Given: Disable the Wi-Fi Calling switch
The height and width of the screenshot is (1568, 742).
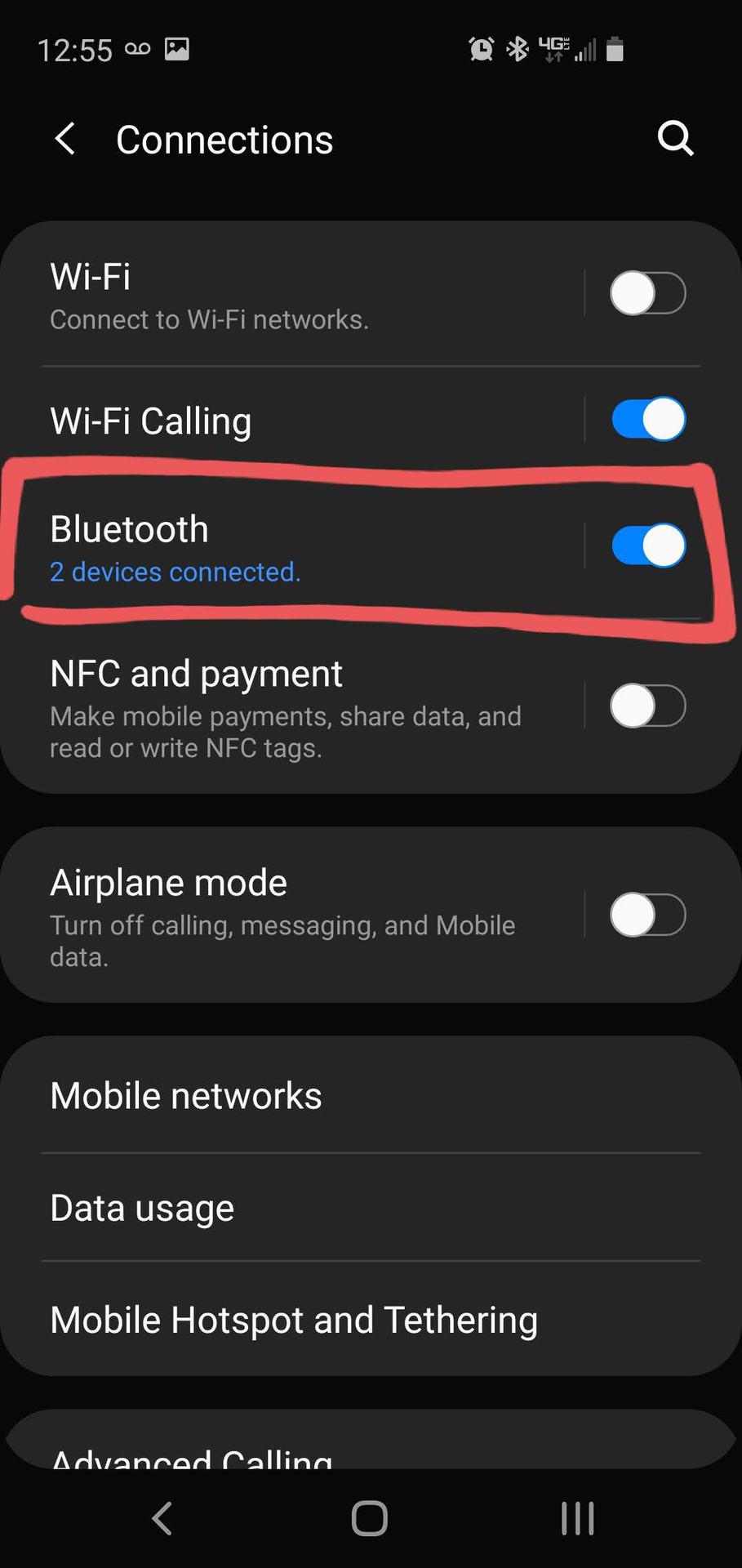Looking at the screenshot, I should (647, 420).
